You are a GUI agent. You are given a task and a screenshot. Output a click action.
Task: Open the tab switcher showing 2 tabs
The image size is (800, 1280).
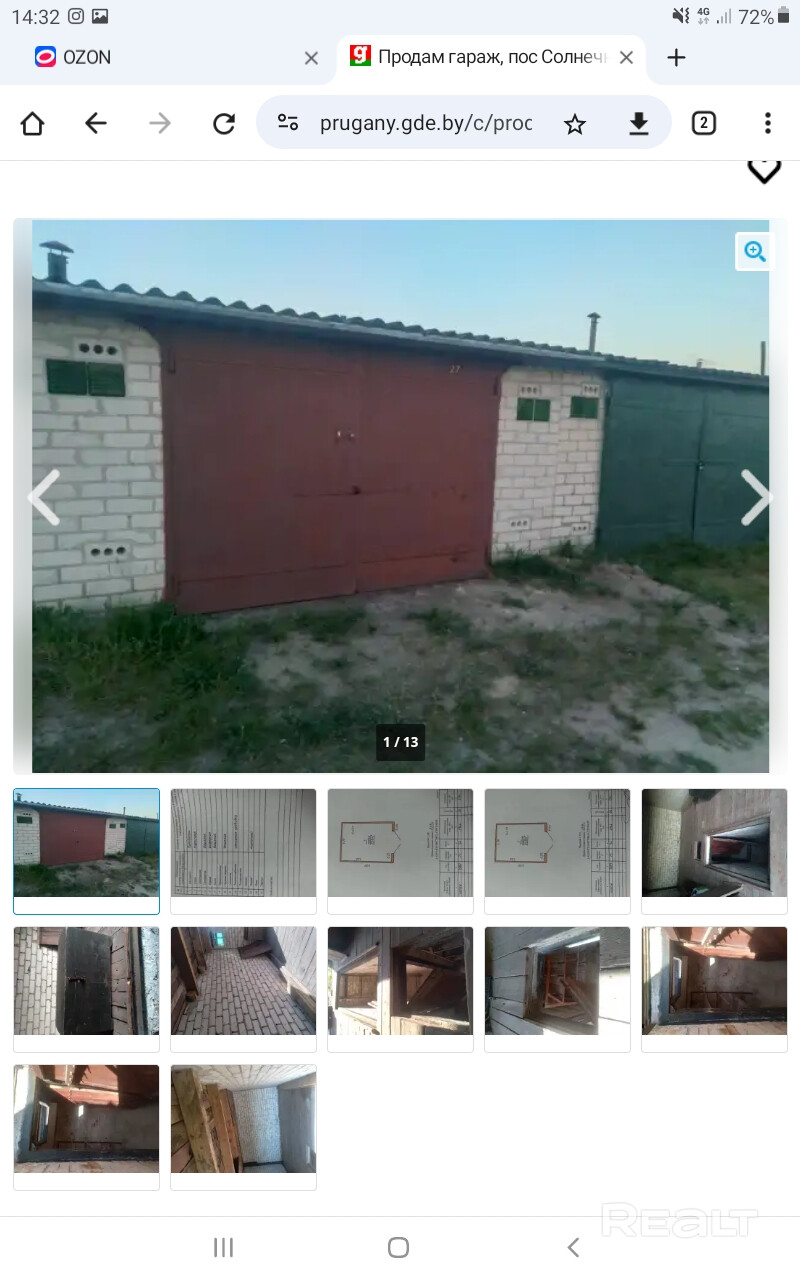click(x=704, y=123)
